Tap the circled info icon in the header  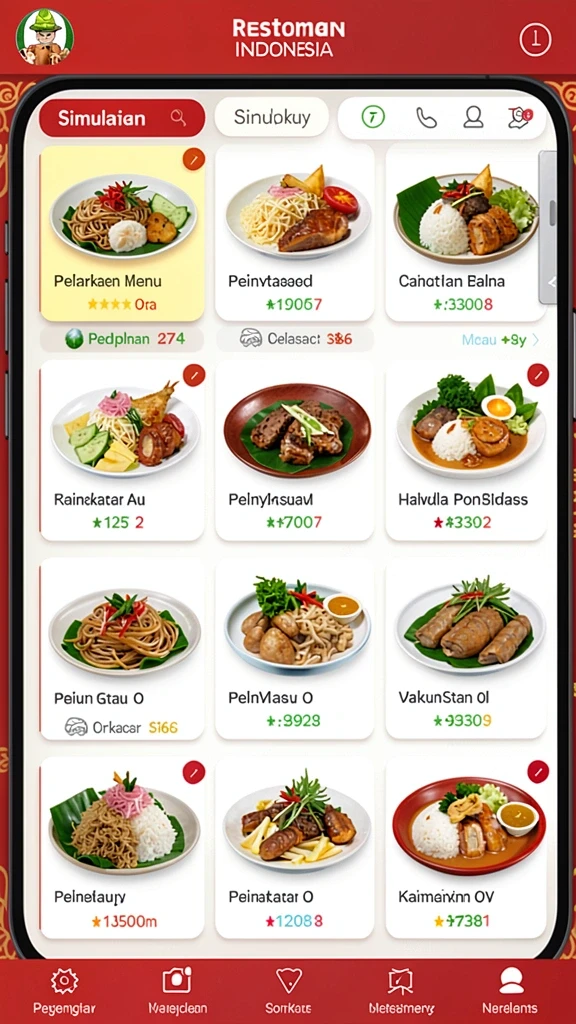point(535,40)
